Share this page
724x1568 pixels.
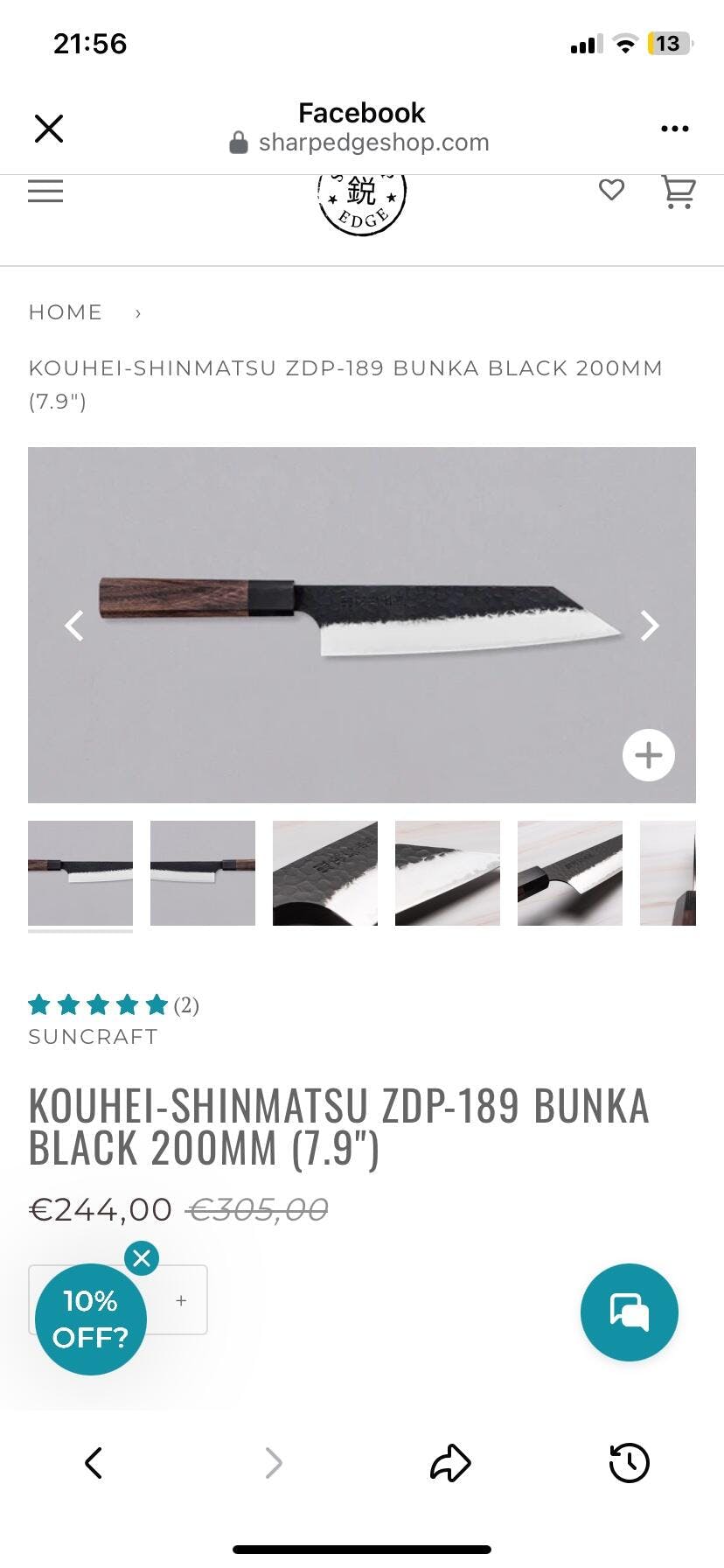(x=450, y=1463)
